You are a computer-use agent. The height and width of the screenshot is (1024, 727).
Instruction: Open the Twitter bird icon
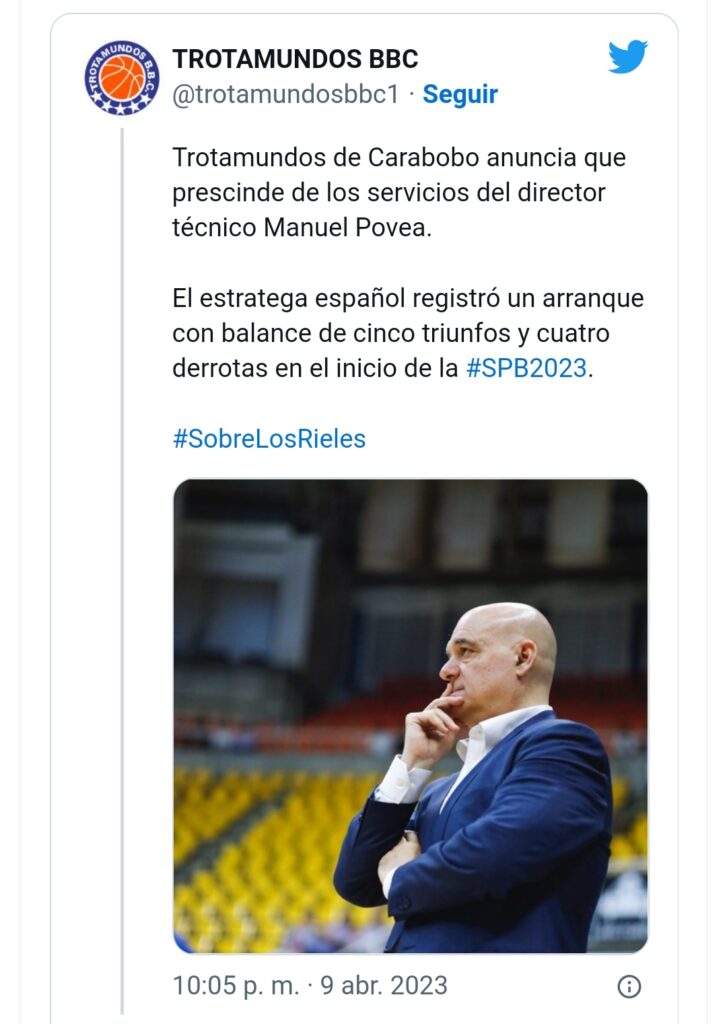628,57
